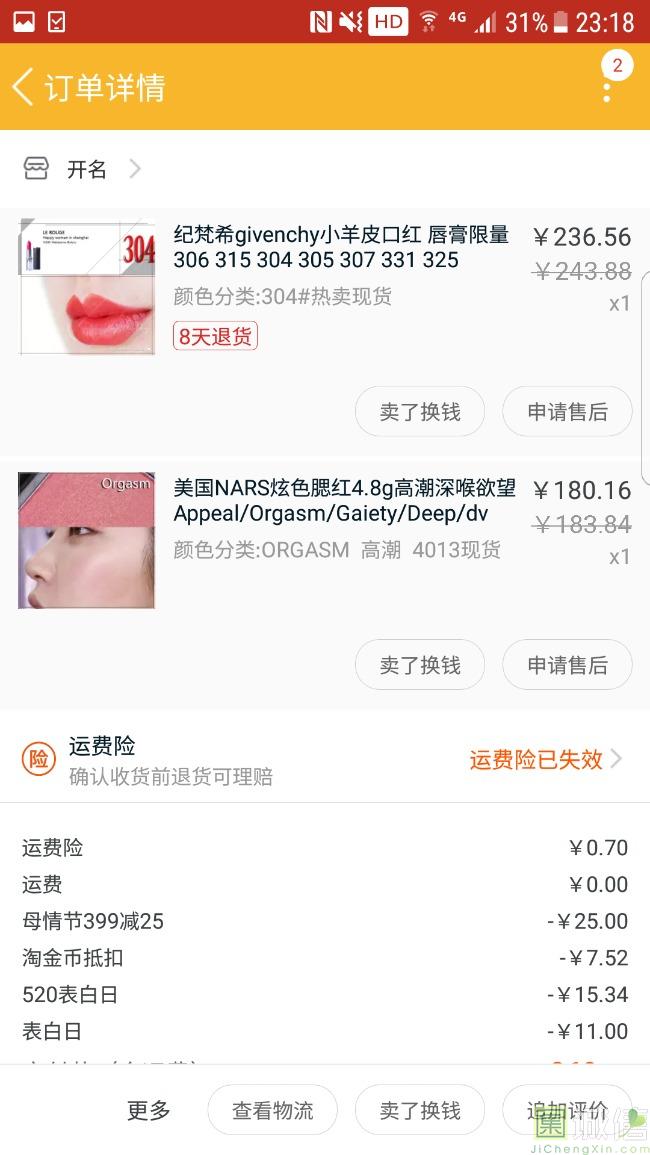Request 申请售后 for the Givenchy lipstick
The width and height of the screenshot is (650, 1155).
tap(567, 412)
